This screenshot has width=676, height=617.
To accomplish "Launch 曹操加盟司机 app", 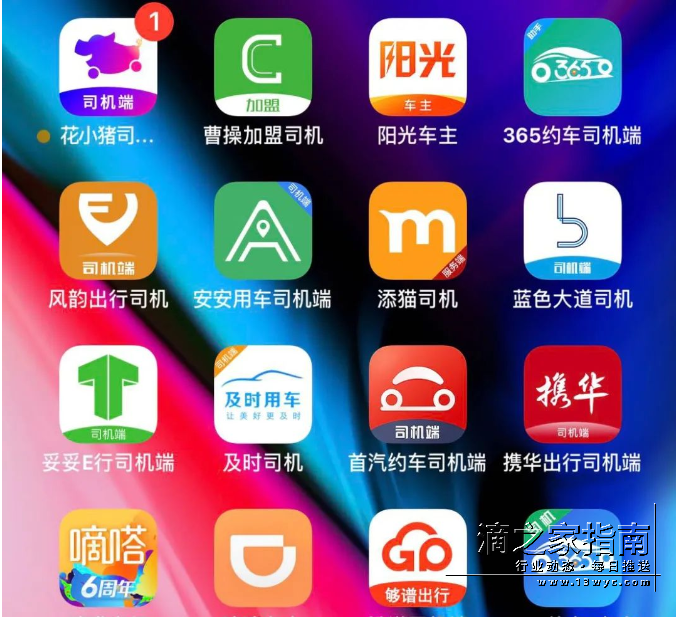I will pos(263,67).
